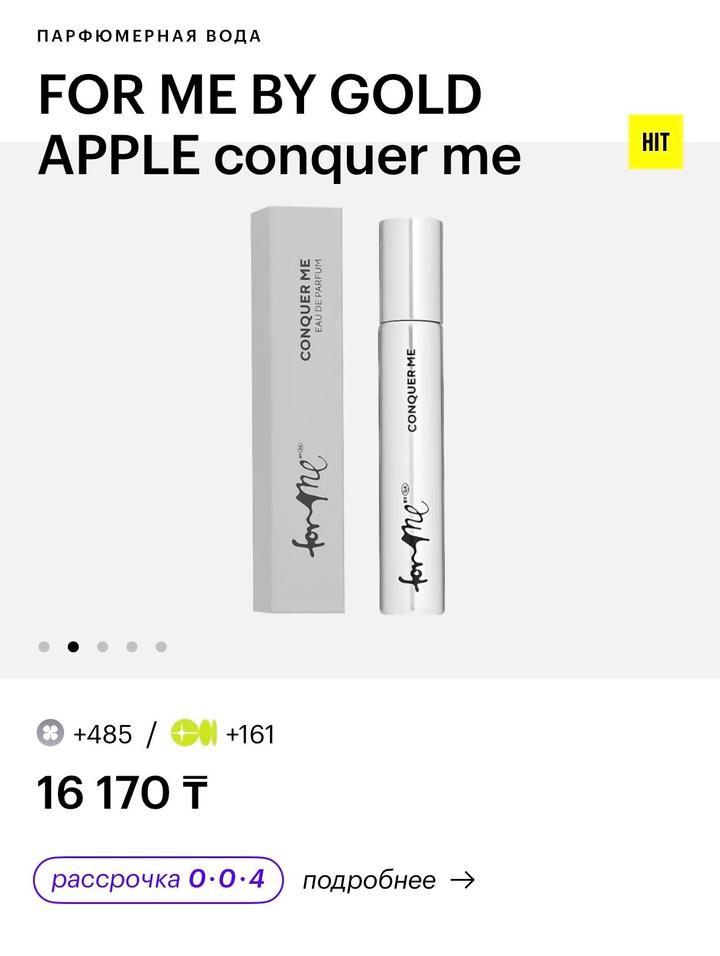Open the Conquer Me product photo
This screenshot has width=720, height=956.
pyautogui.click(x=360, y=410)
